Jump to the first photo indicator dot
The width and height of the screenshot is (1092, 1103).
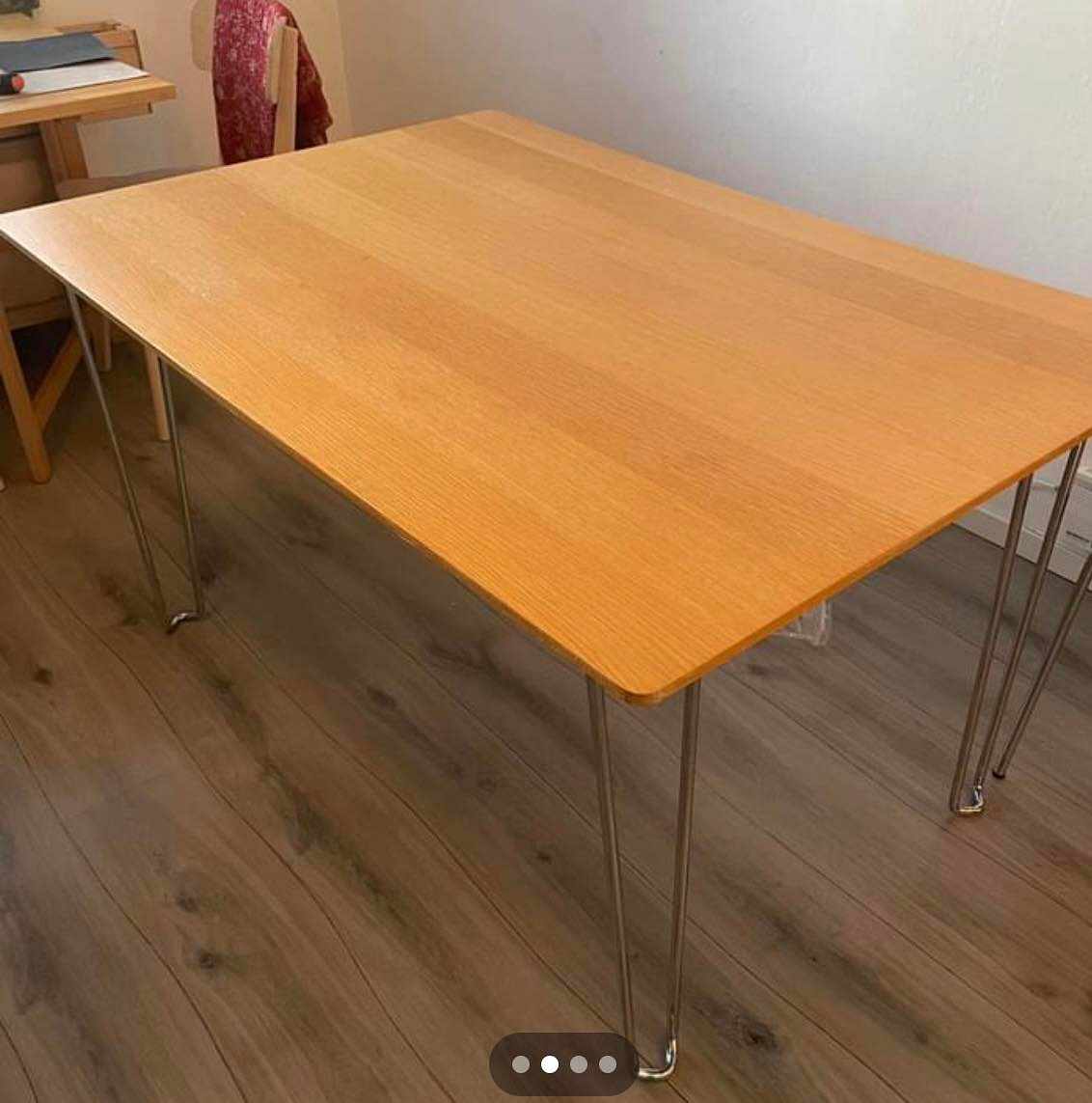click(x=521, y=1064)
